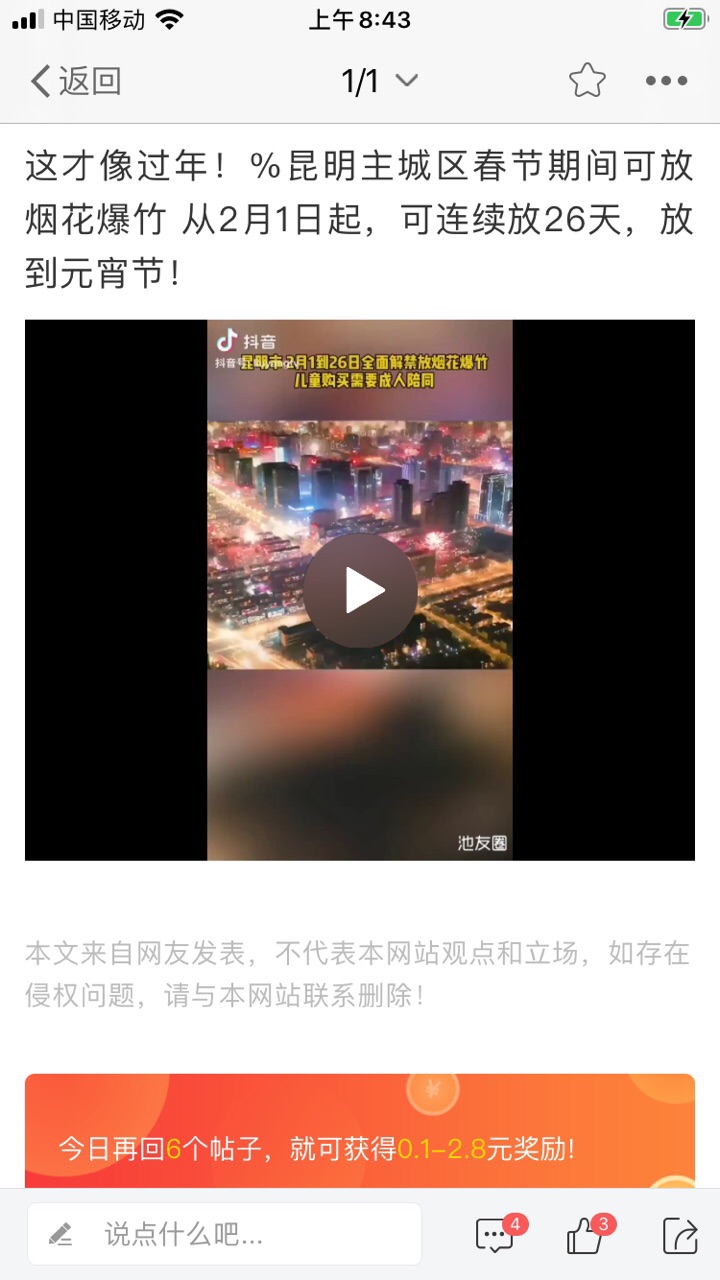This screenshot has width=720, height=1280.
Task: Expand the 1/1 page dropdown
Action: (x=380, y=81)
